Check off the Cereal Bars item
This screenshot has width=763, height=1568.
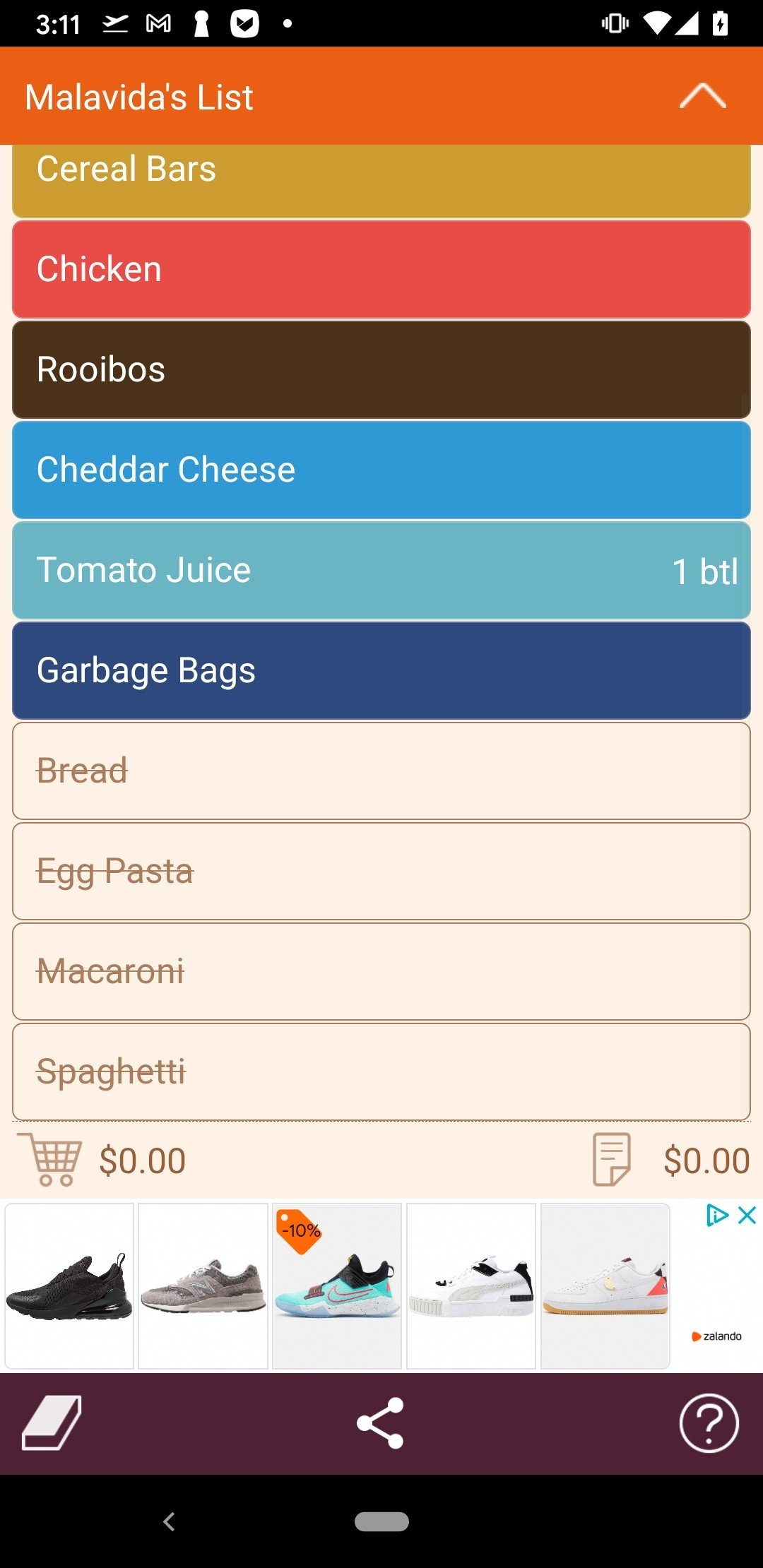tap(381, 181)
